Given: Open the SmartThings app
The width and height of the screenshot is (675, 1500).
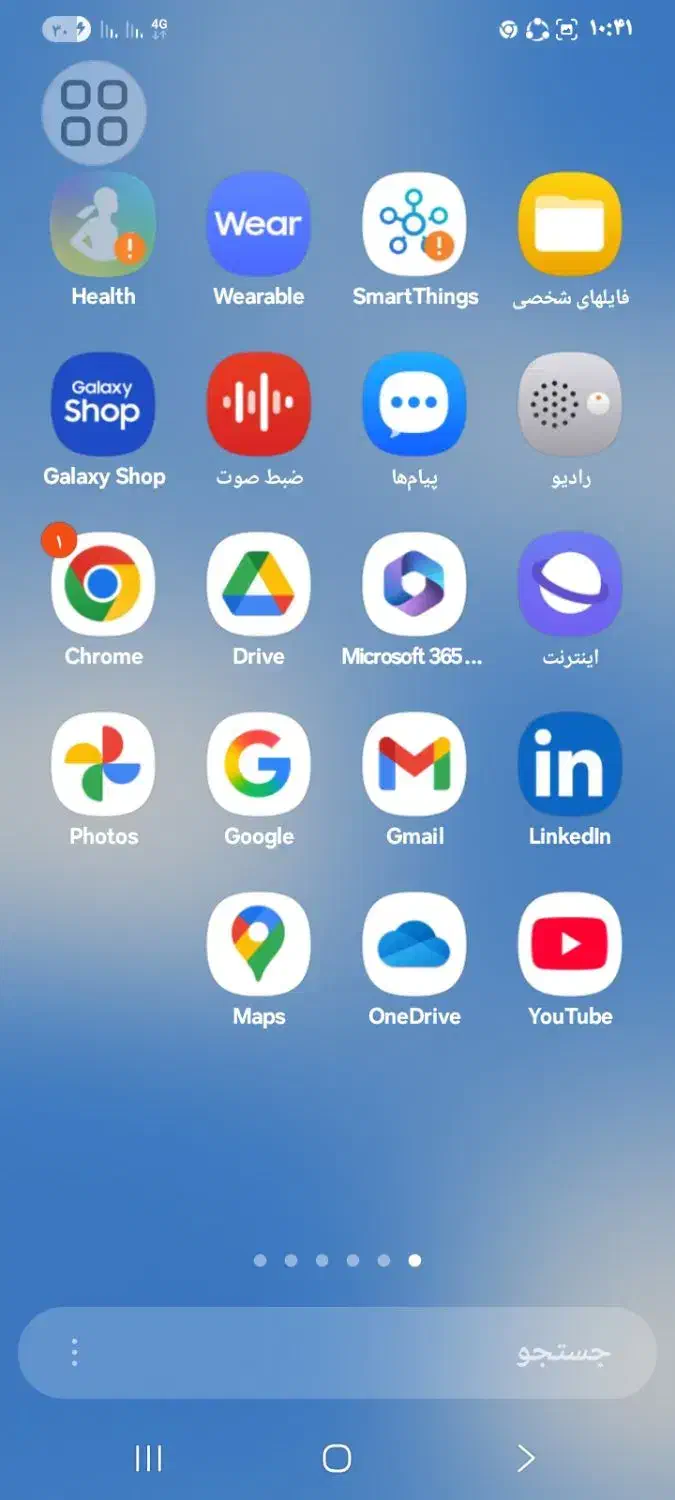Looking at the screenshot, I should [415, 224].
